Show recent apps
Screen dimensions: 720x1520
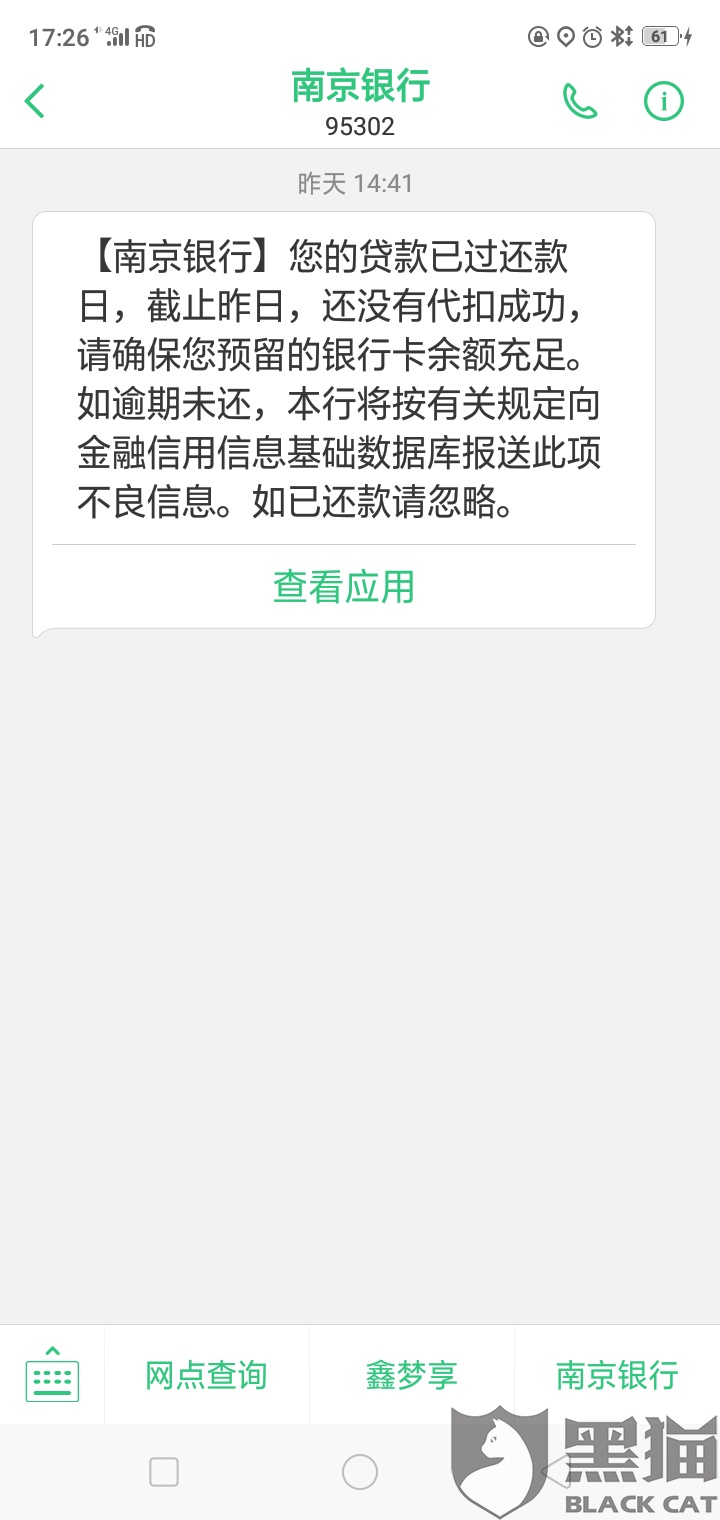(x=164, y=1471)
